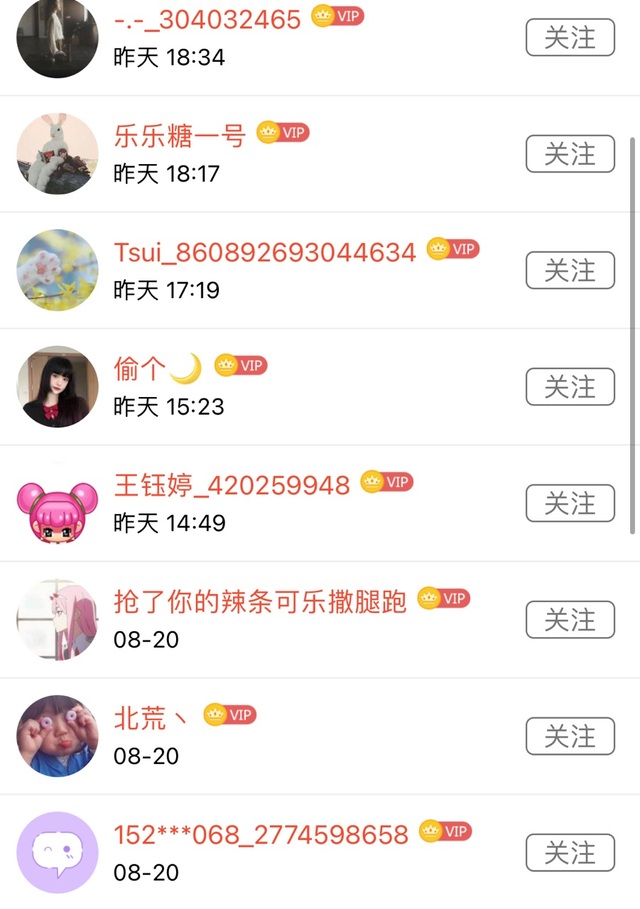Follow Tsui_860892693044634
This screenshot has width=640, height=909.
pyautogui.click(x=570, y=271)
